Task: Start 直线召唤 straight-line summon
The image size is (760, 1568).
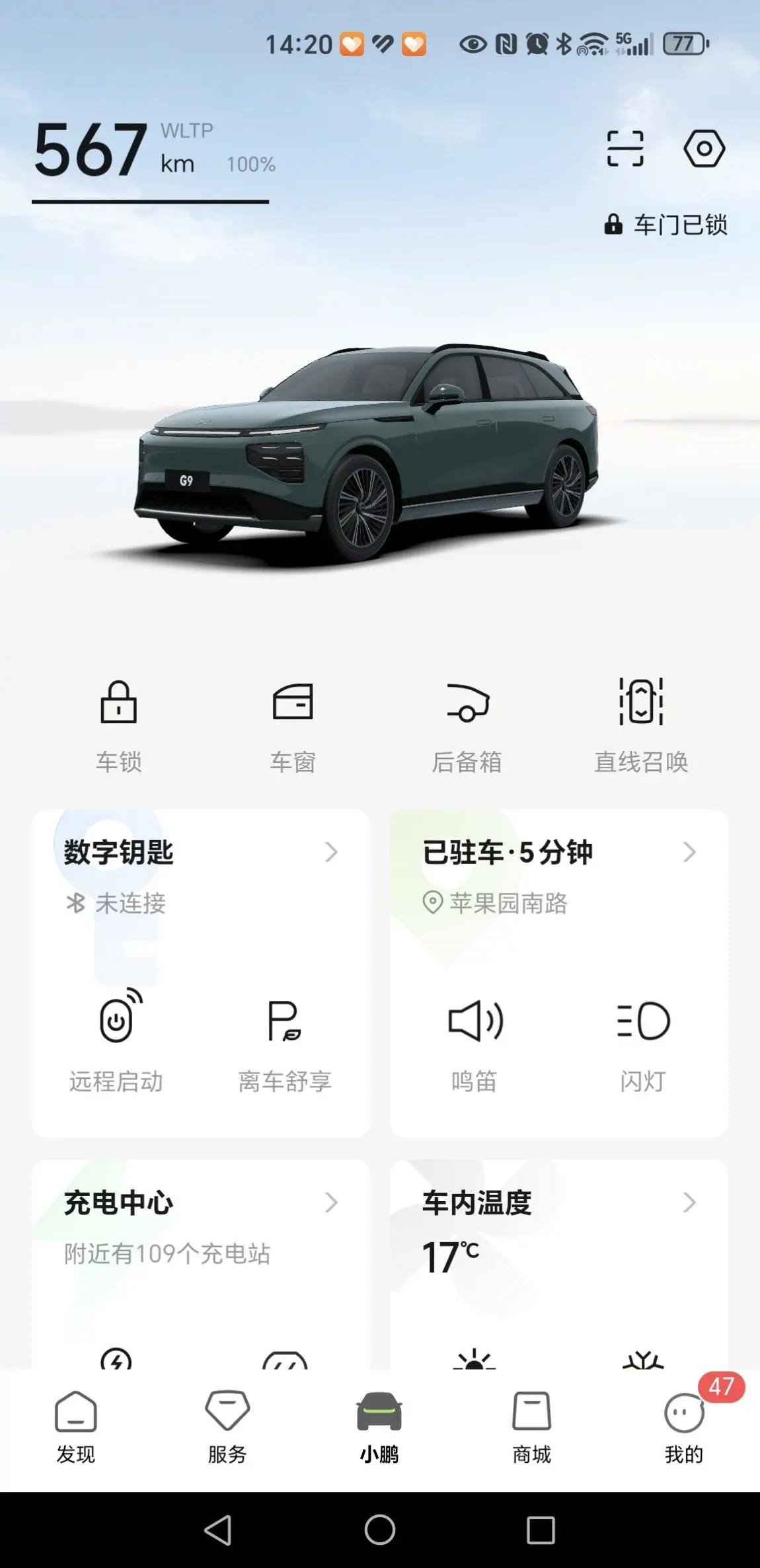Action: [x=641, y=725]
